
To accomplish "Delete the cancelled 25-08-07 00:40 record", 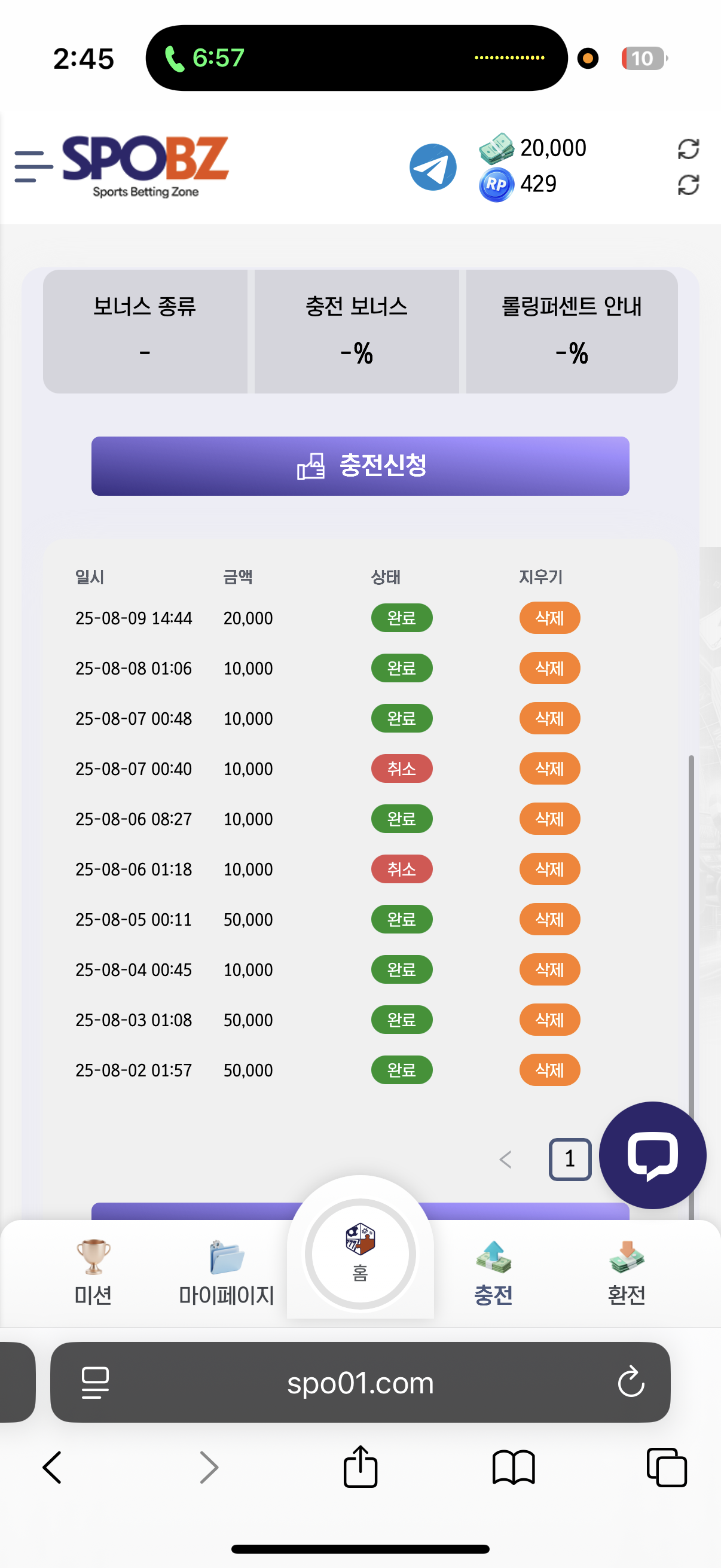I will [549, 769].
